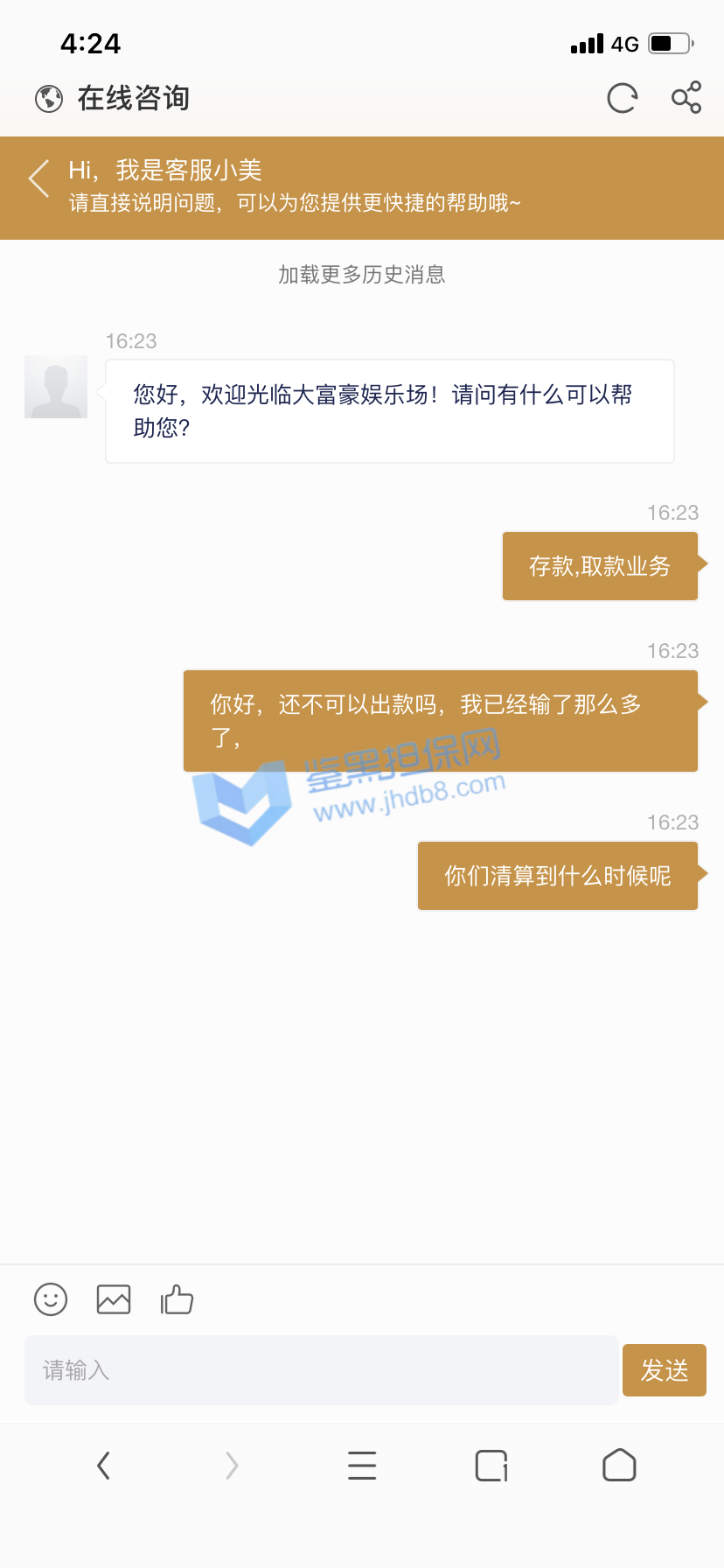Focus the 请输入 message field
The image size is (724, 1568).
coord(321,1370)
